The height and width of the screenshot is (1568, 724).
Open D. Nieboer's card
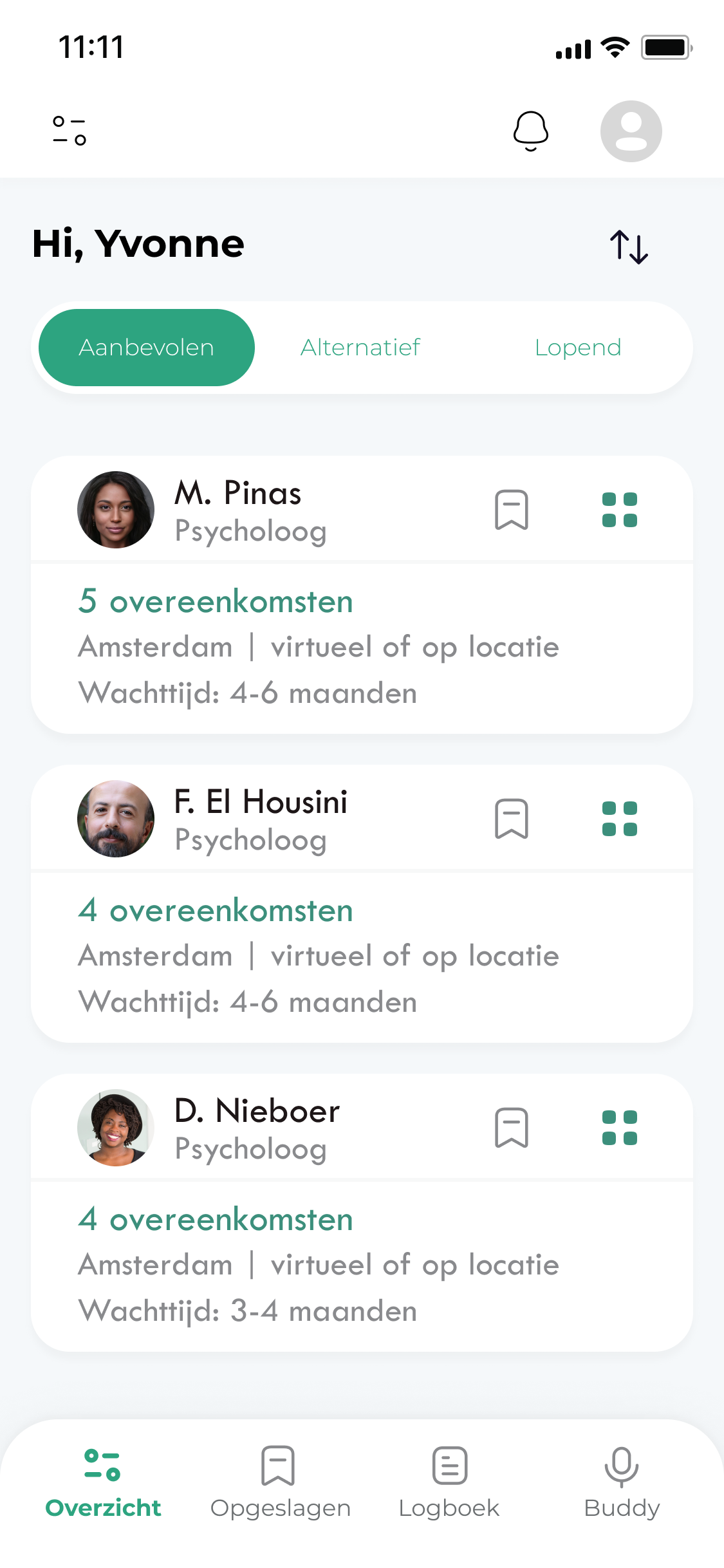click(362, 1213)
